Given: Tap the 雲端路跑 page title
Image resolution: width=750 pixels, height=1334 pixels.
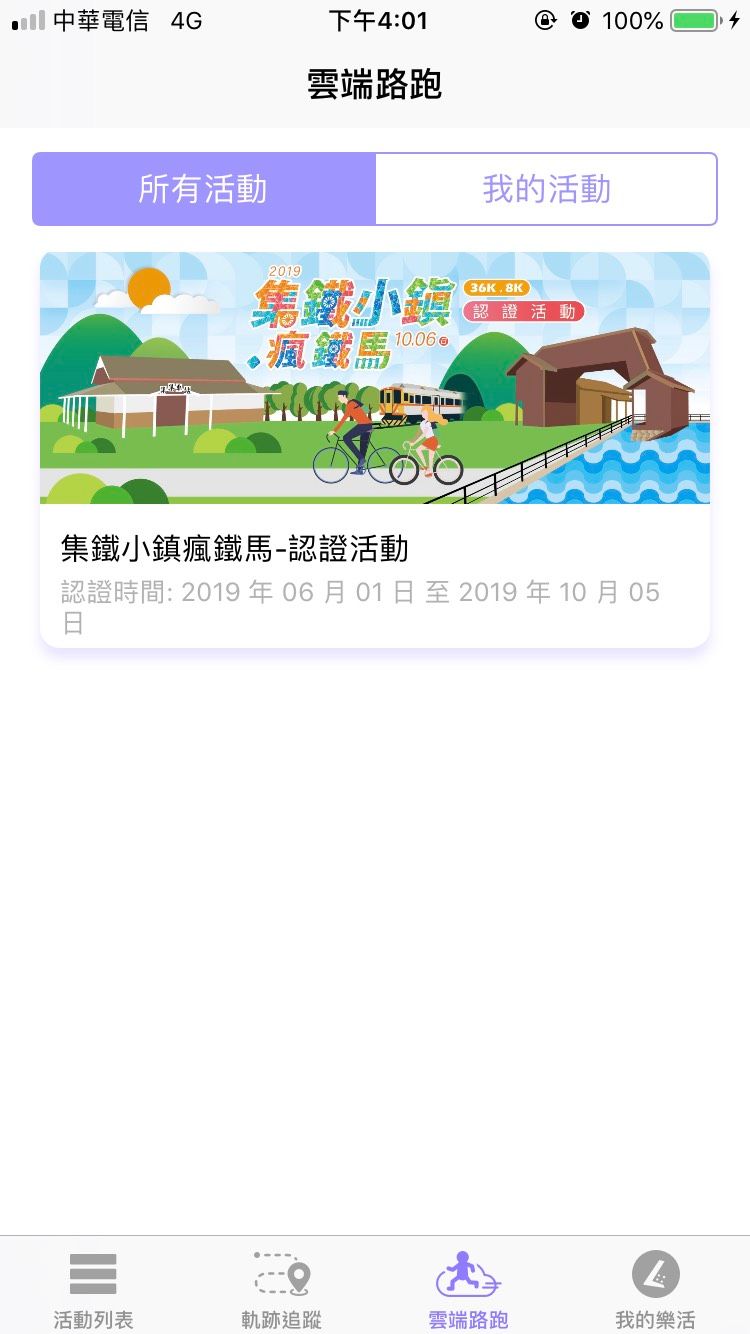Looking at the screenshot, I should 375,85.
